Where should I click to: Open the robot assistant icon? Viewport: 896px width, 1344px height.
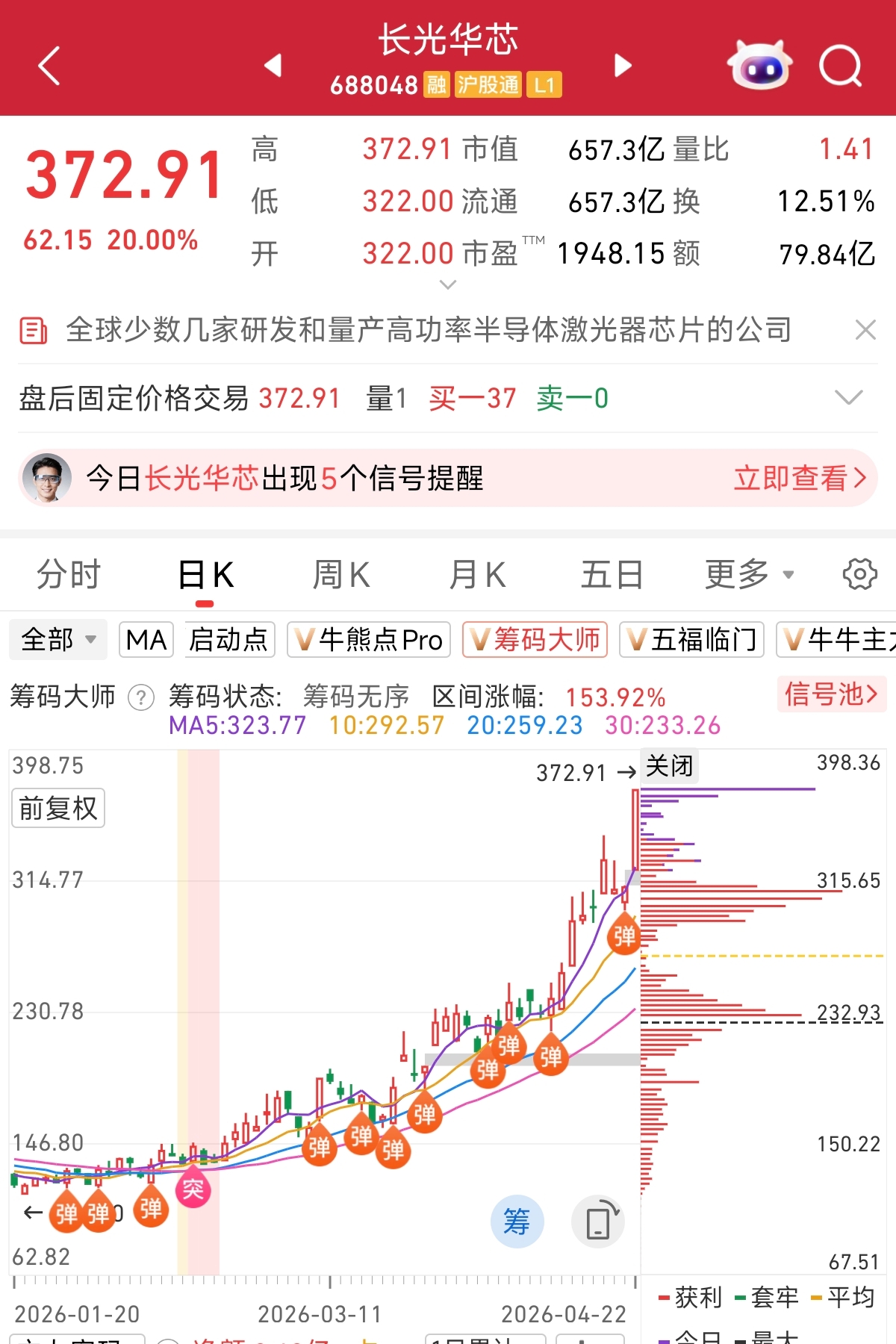coord(759,66)
